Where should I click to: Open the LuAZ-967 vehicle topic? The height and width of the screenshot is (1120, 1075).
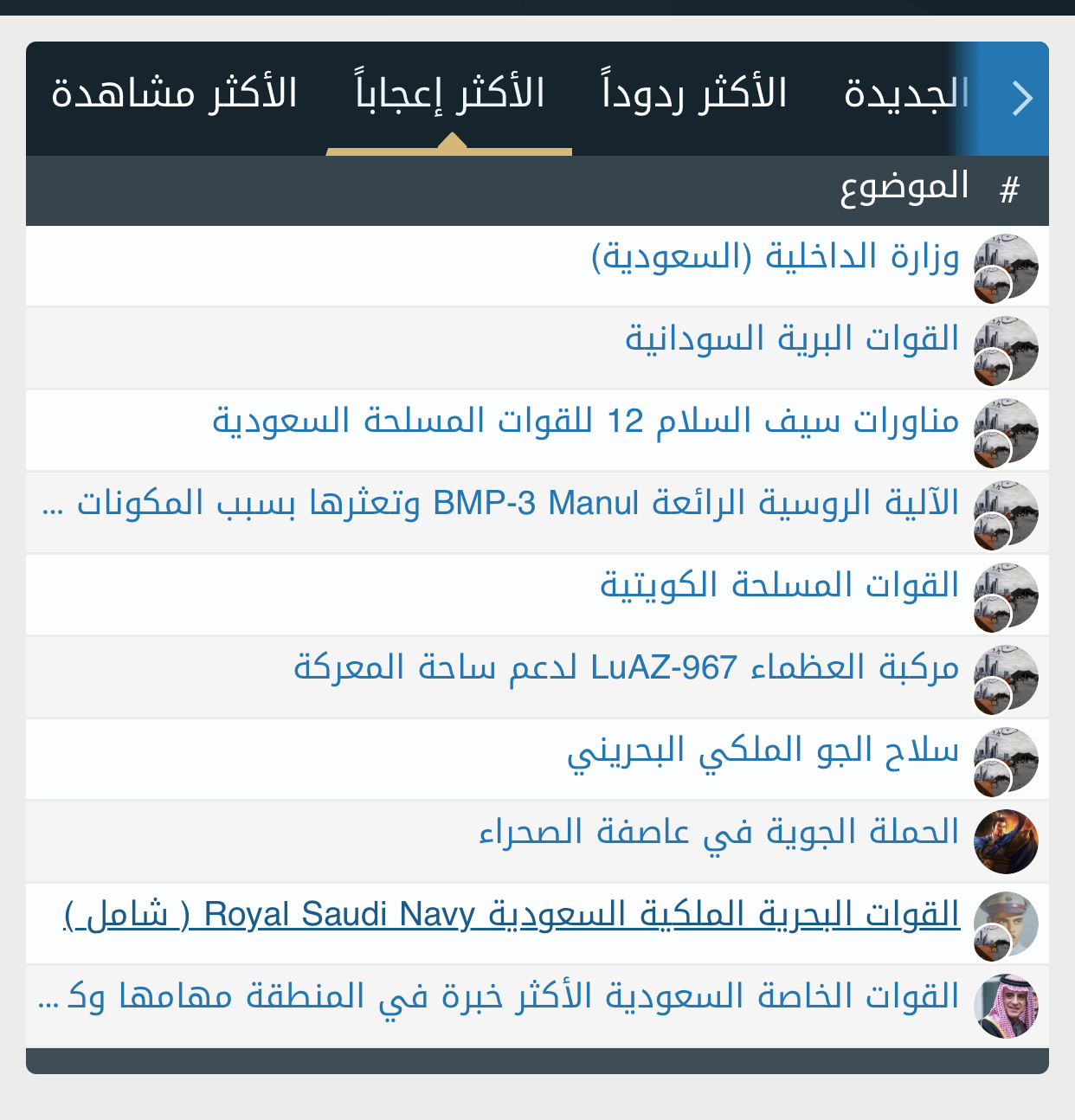click(626, 668)
